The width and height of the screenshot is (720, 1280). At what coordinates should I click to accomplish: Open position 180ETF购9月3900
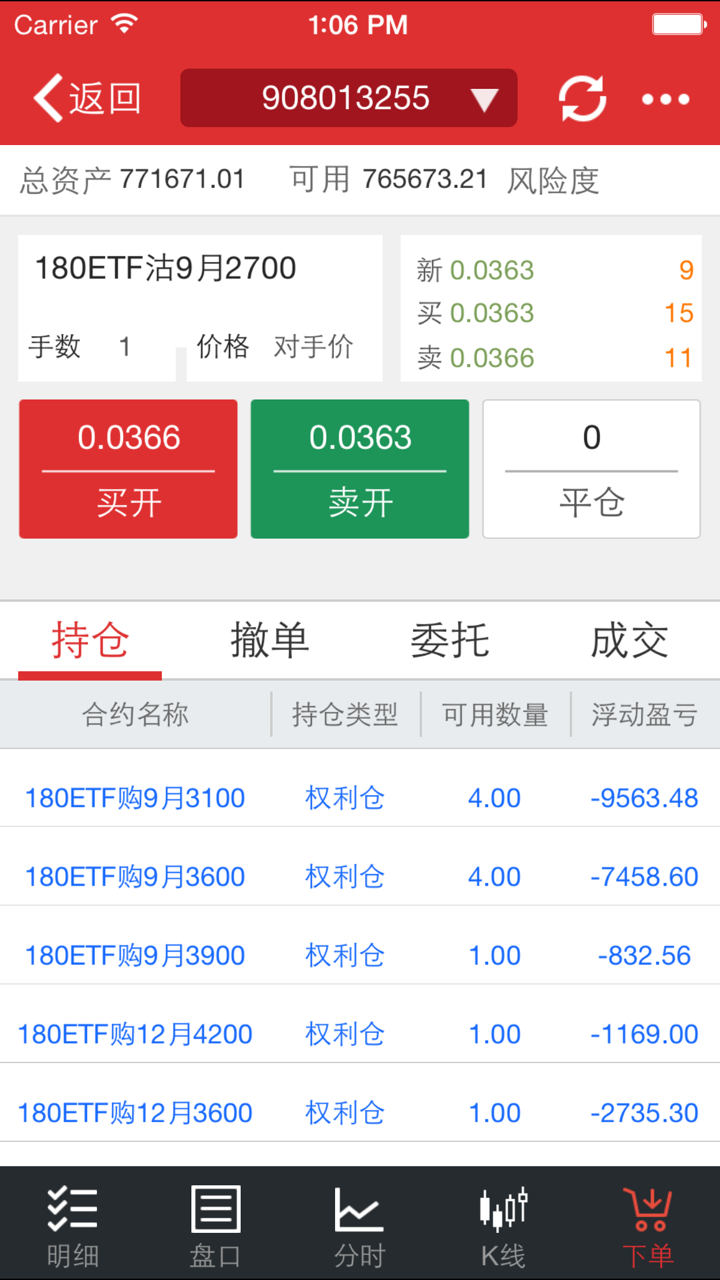pyautogui.click(x=135, y=955)
